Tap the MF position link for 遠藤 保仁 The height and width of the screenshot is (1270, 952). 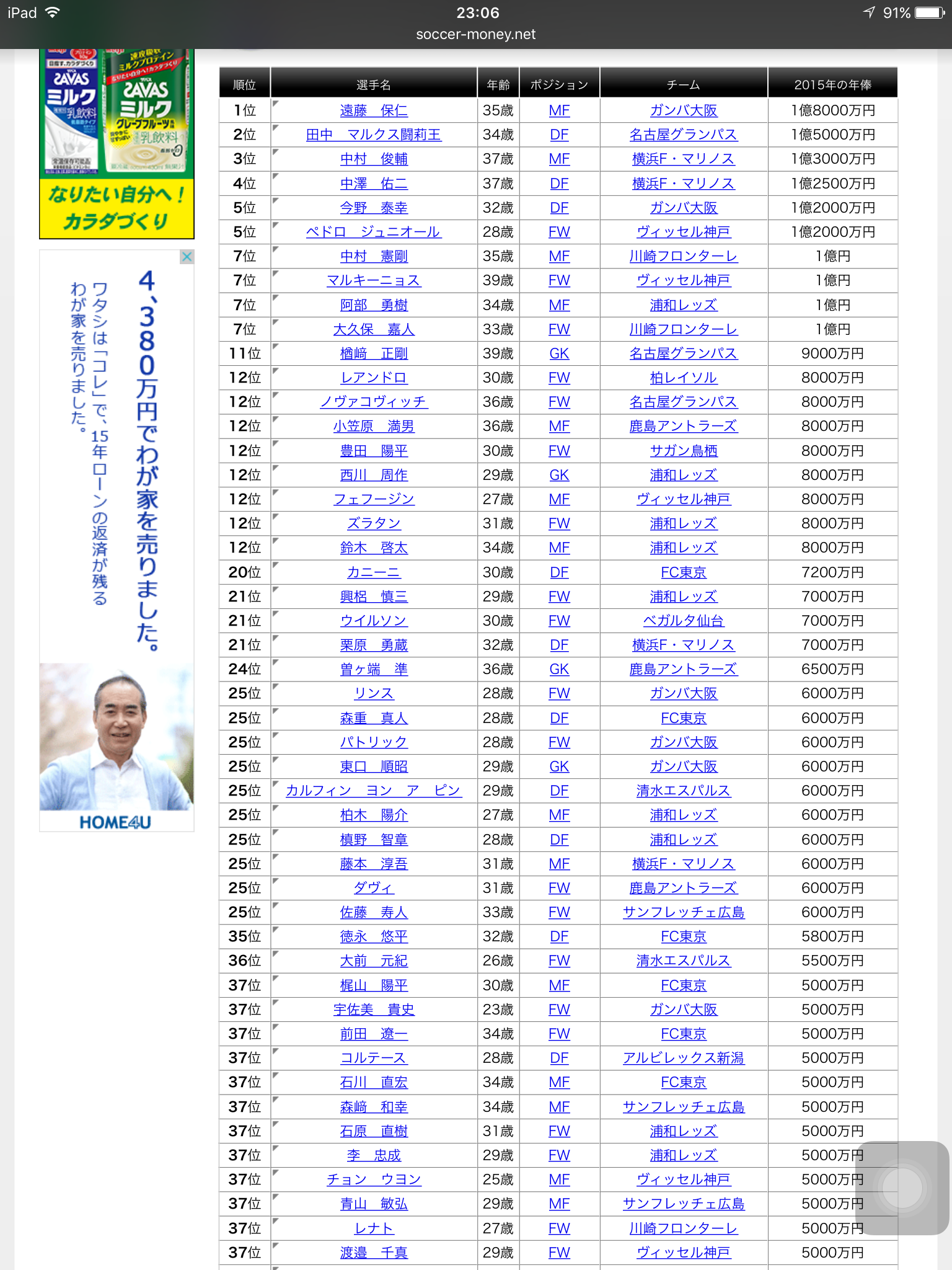pyautogui.click(x=559, y=110)
